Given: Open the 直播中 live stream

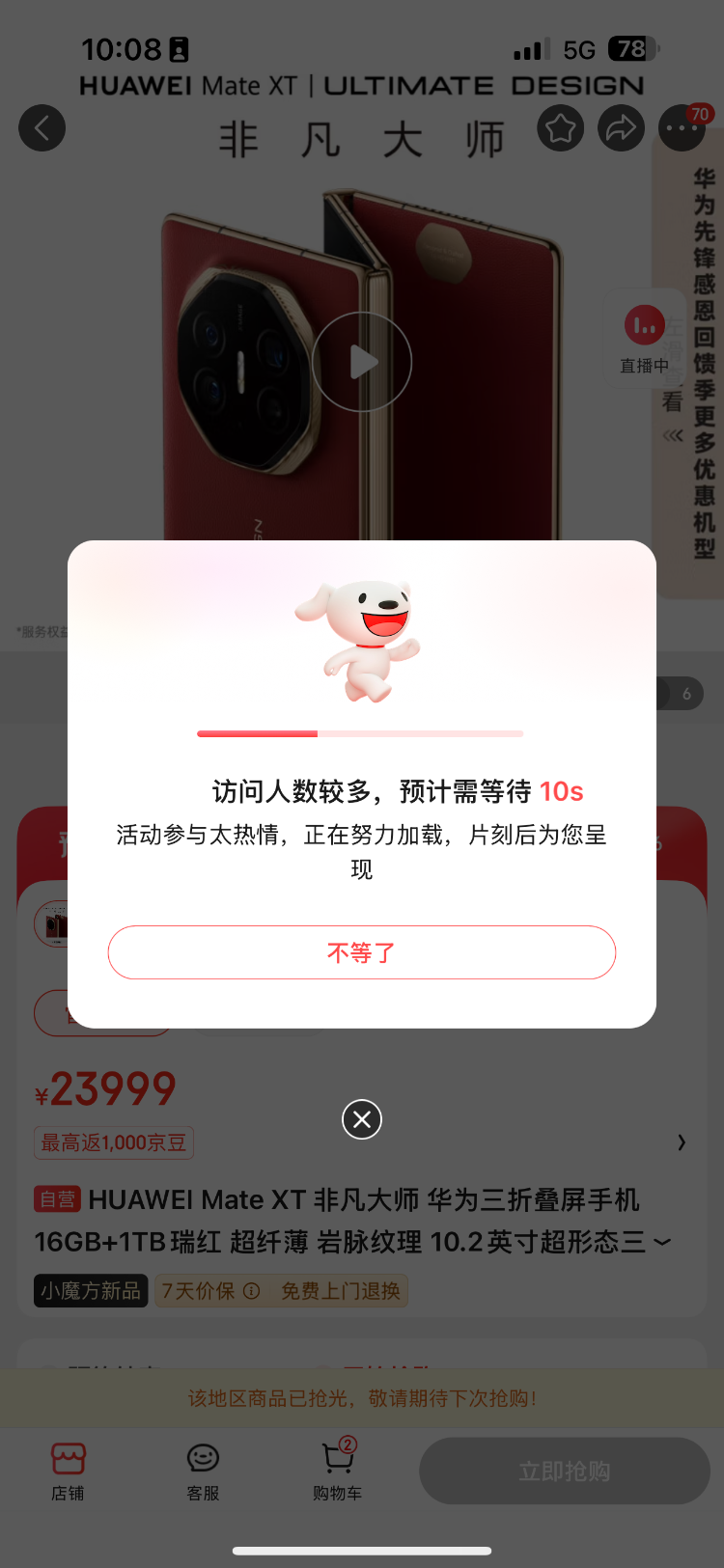Looking at the screenshot, I should point(644,340).
